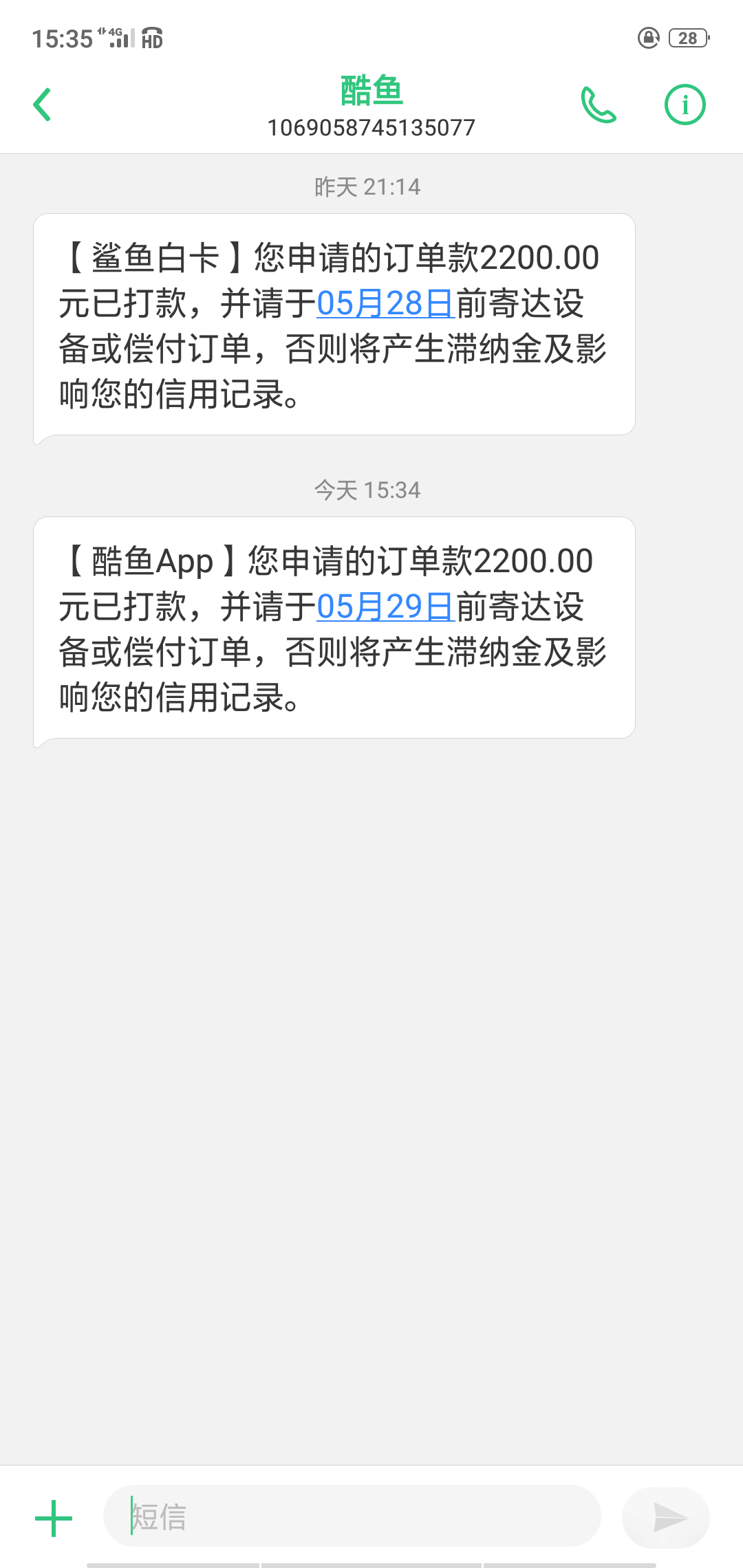The image size is (743, 1568).
Task: Tap the send message arrow
Action: [665, 1518]
